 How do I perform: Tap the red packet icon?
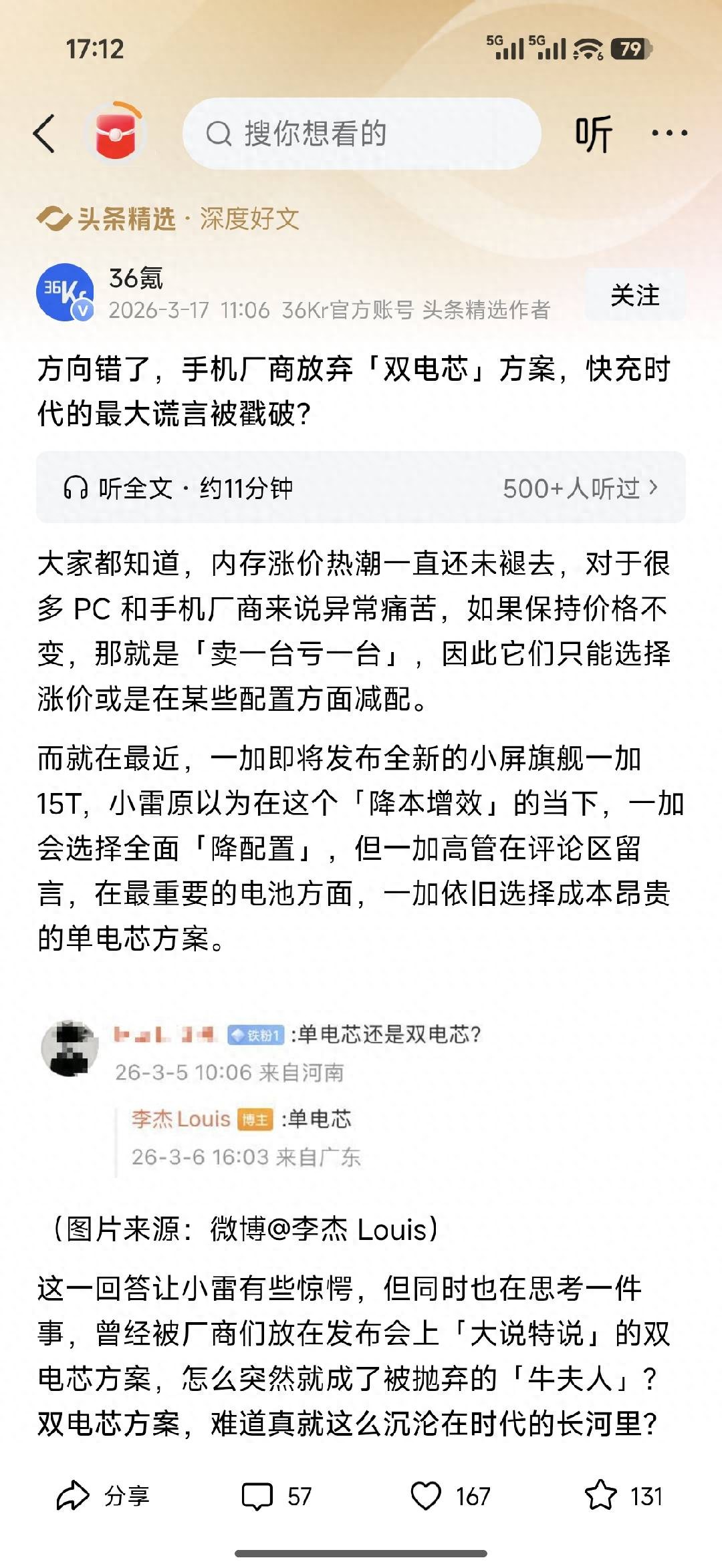115,134
